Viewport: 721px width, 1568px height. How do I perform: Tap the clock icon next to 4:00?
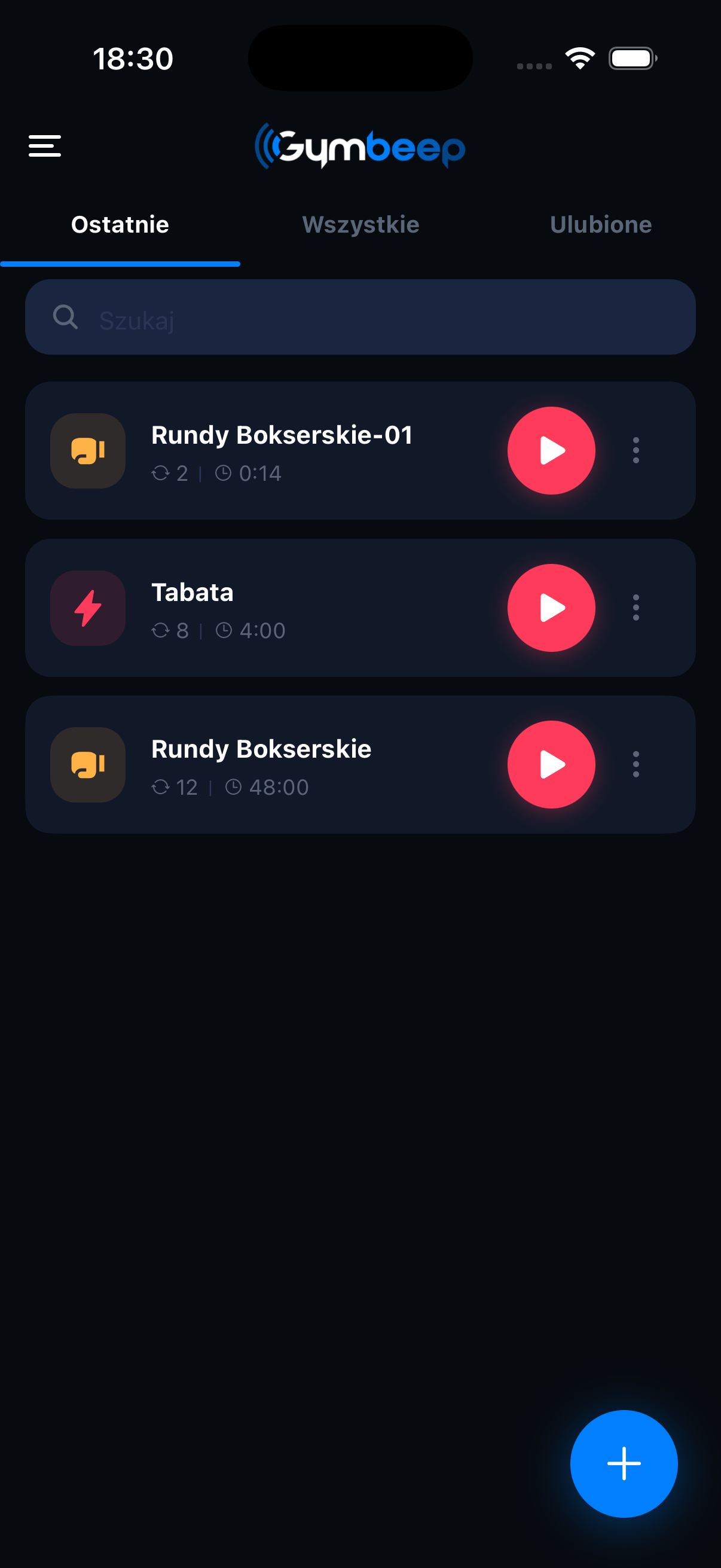point(225,630)
